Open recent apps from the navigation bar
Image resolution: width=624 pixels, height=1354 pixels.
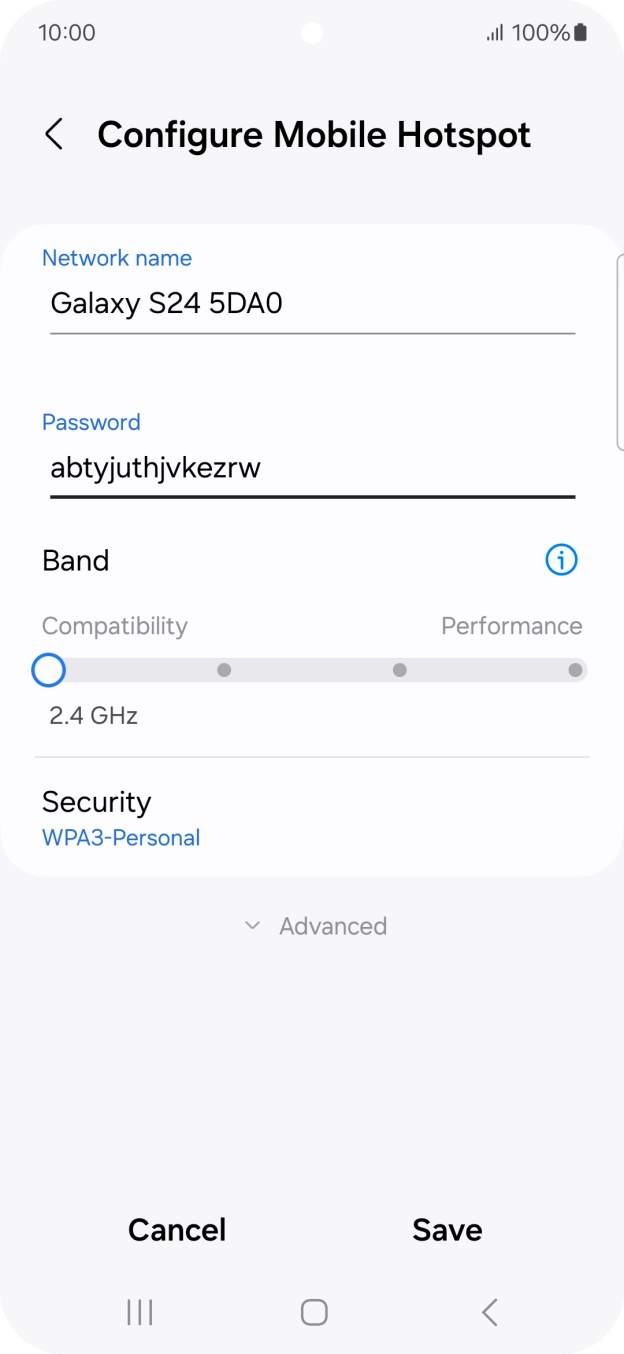coord(140,1312)
